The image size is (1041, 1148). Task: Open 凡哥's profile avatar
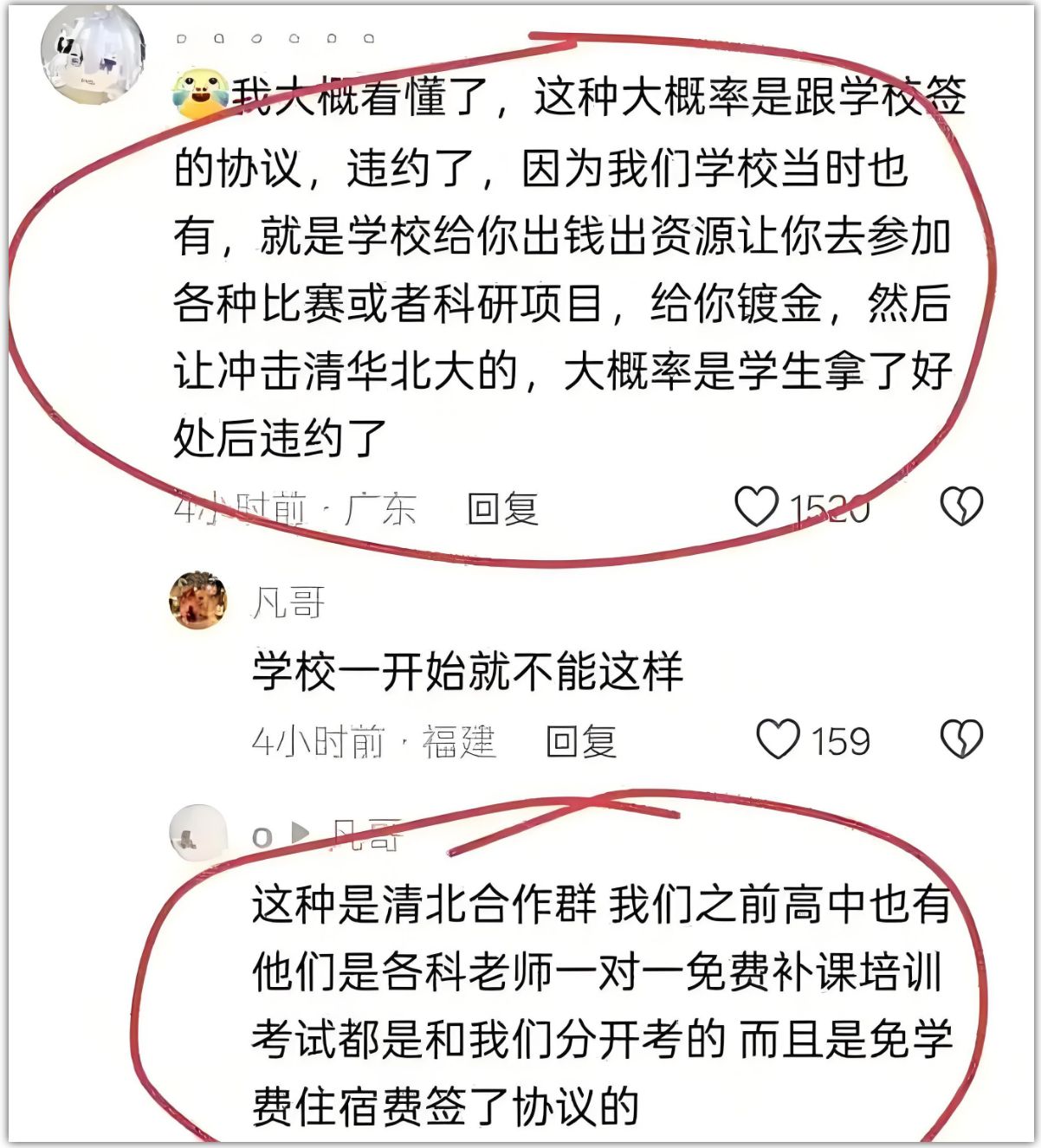click(x=198, y=600)
